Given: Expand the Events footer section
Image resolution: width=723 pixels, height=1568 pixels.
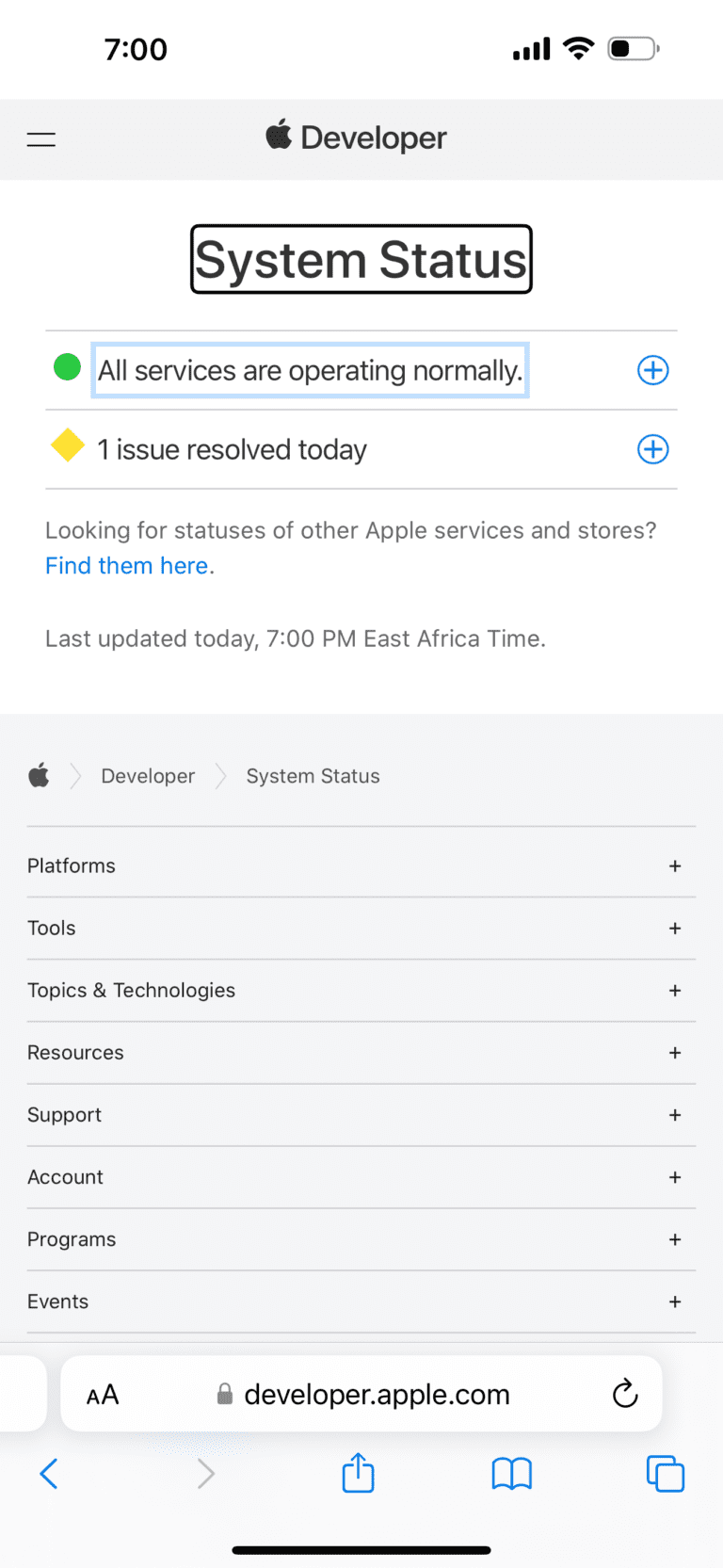Looking at the screenshot, I should click(675, 1301).
